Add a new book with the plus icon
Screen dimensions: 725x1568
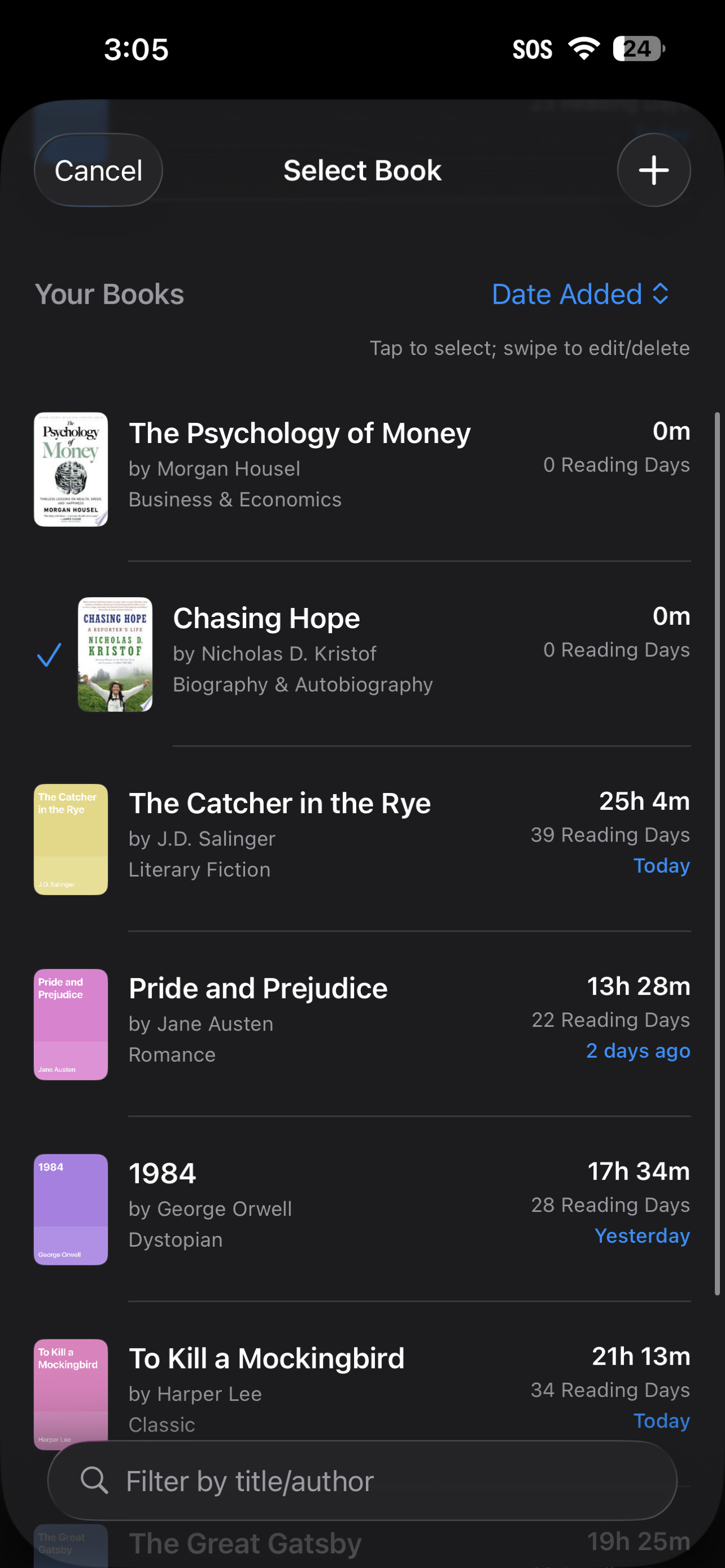click(x=653, y=170)
